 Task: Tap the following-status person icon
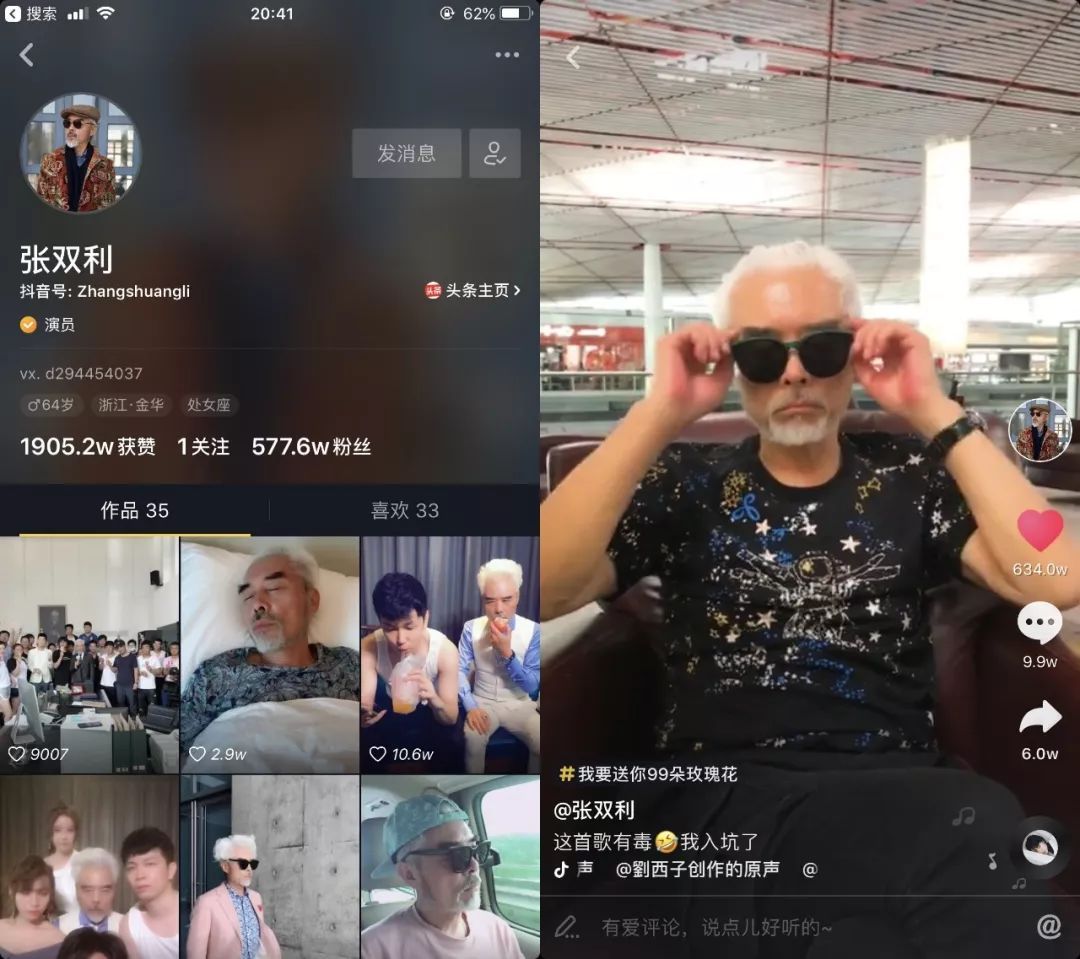coord(494,153)
